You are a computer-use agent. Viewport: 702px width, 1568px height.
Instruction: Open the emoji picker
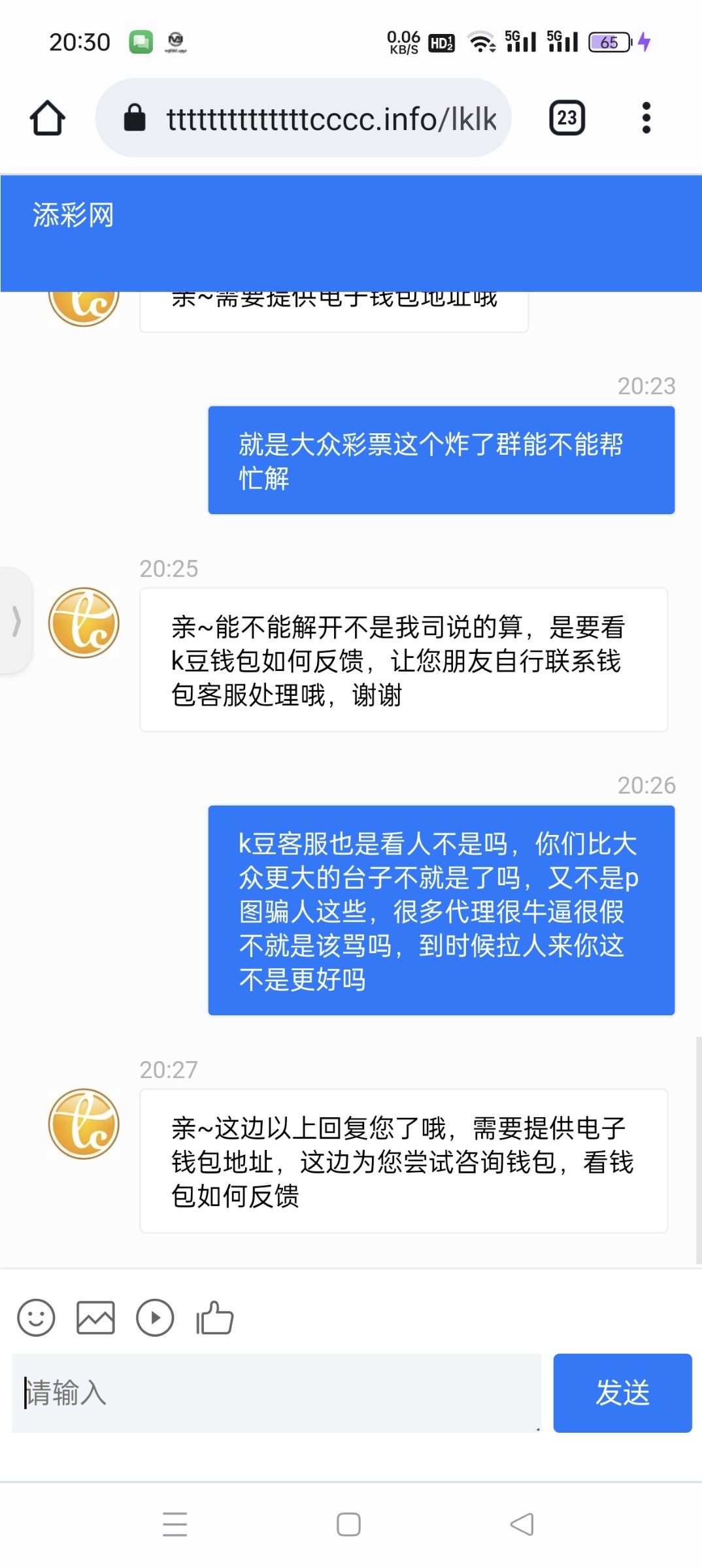tap(36, 1317)
